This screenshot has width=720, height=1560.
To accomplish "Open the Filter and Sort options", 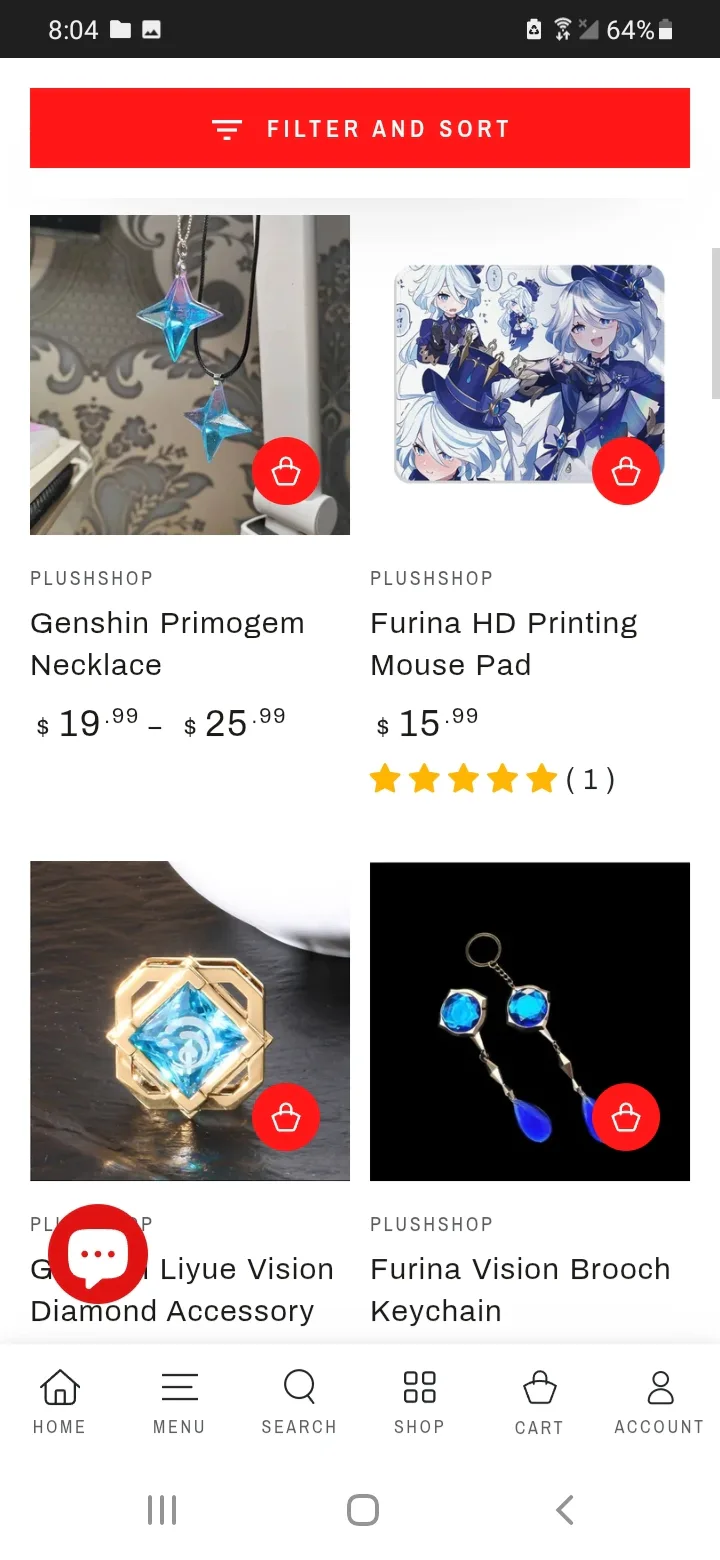I will (x=360, y=128).
